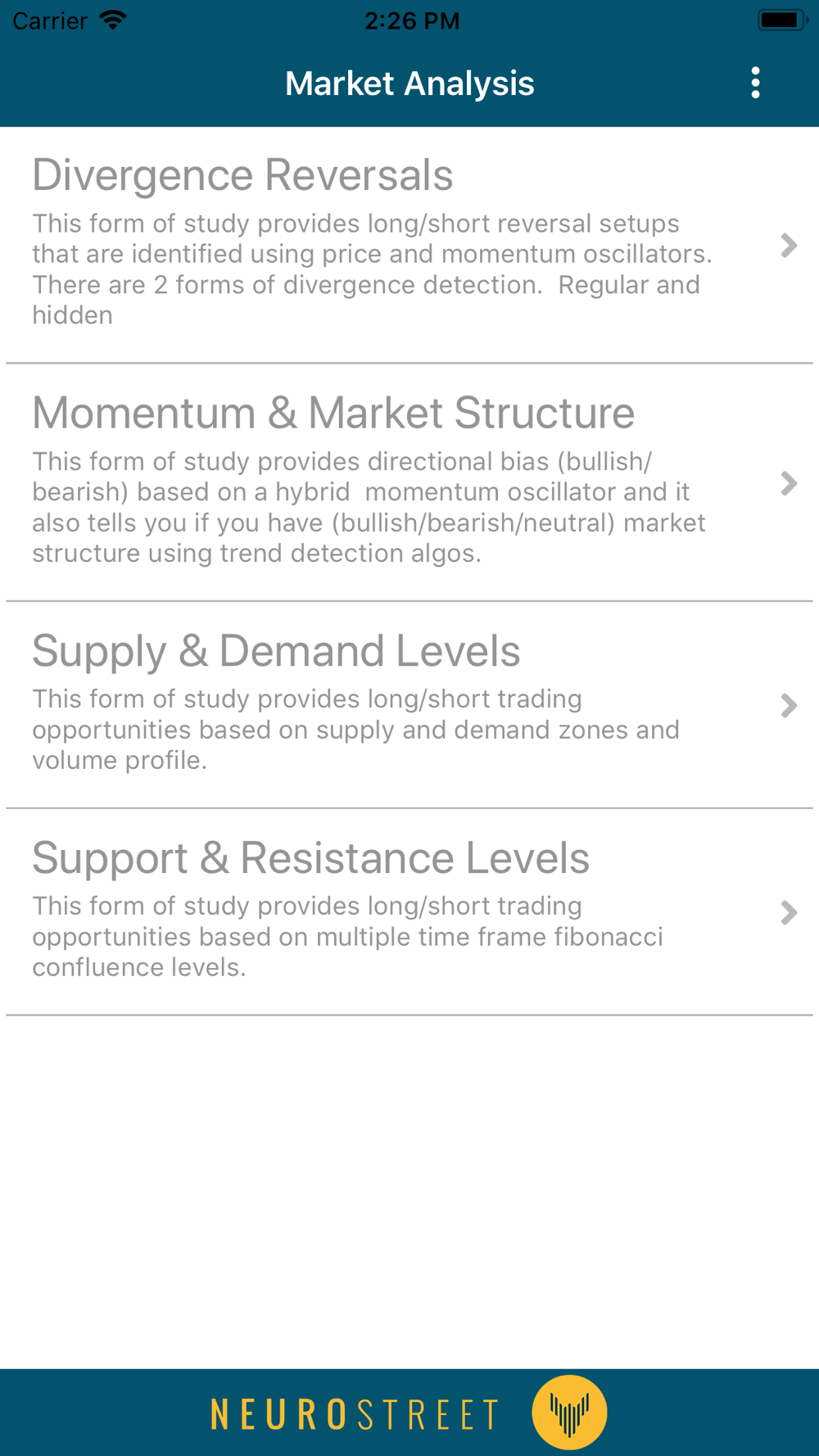819x1456 pixels.
Task: Go to Support & Resistance Levels
Action: tap(409, 911)
